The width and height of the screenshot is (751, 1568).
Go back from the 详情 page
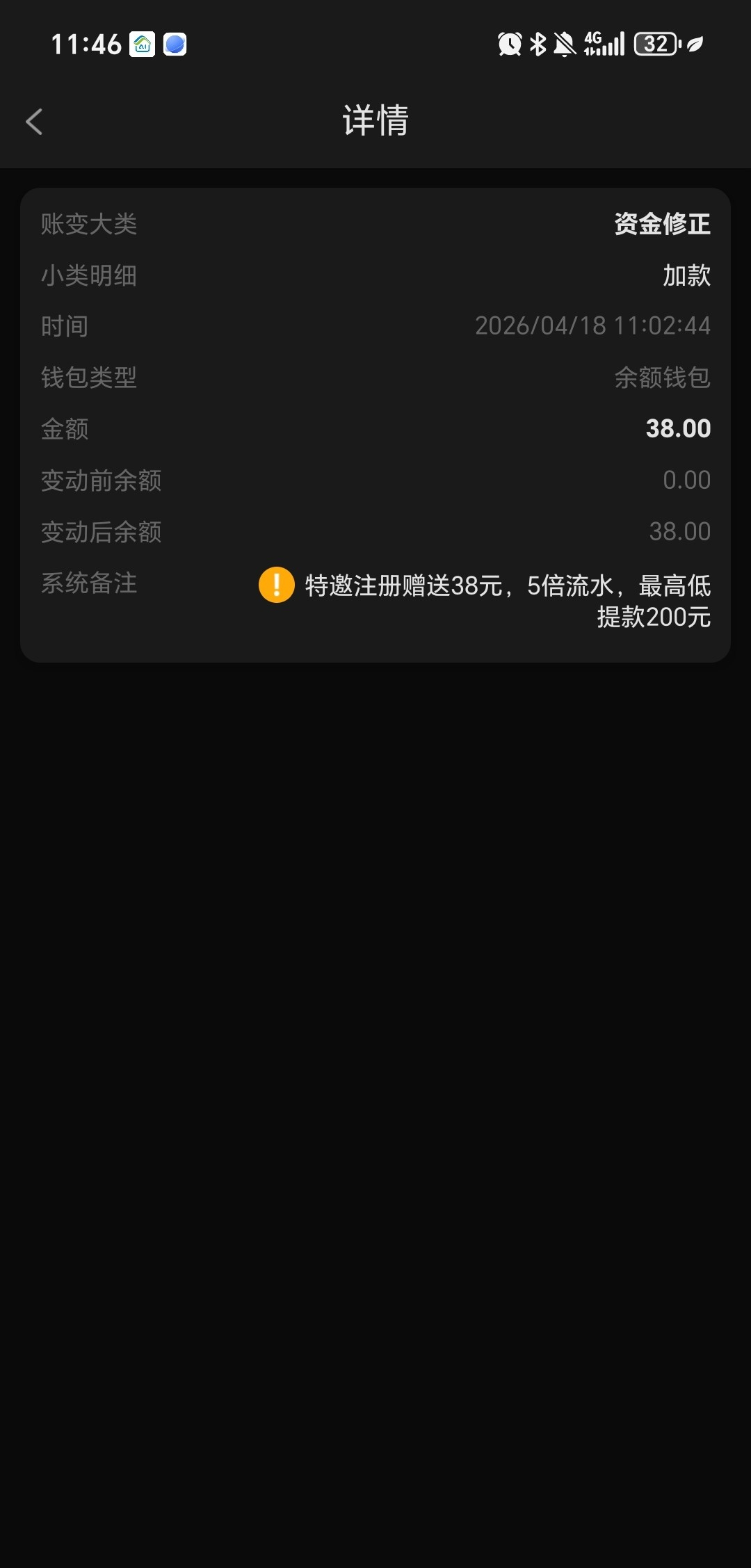(34, 122)
